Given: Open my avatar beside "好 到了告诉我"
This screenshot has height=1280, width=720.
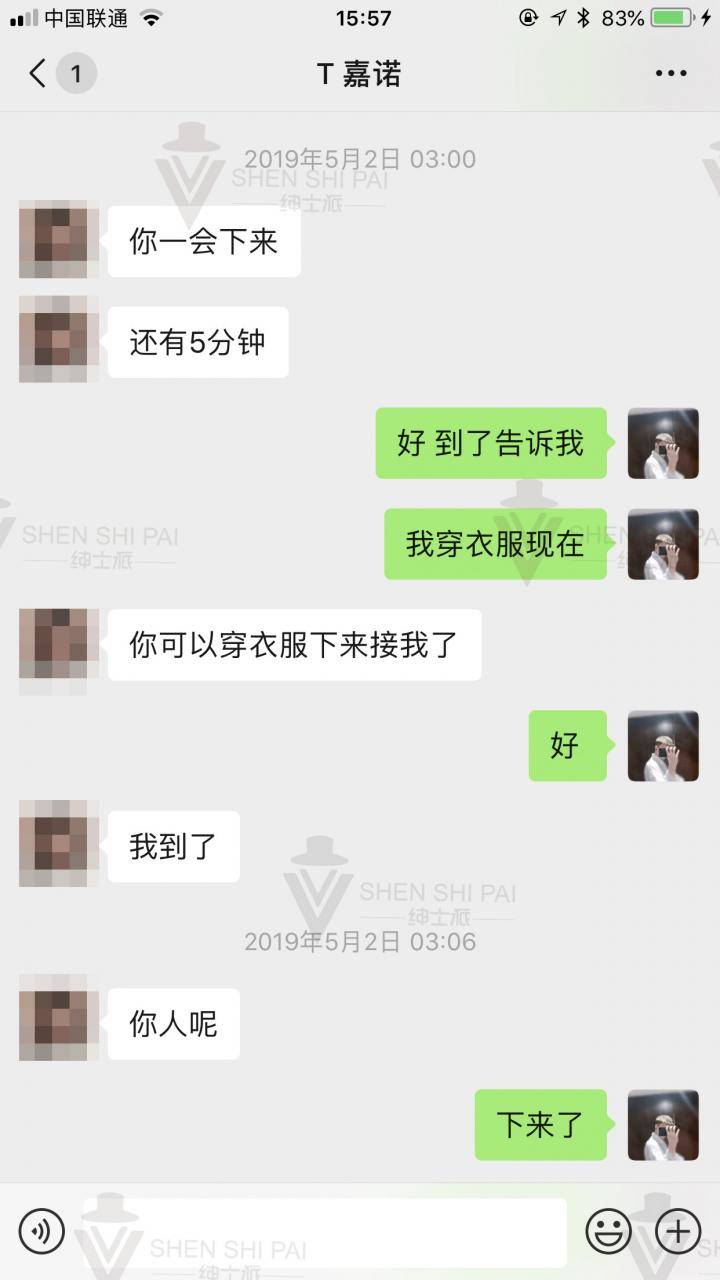Looking at the screenshot, I should tap(662, 443).
